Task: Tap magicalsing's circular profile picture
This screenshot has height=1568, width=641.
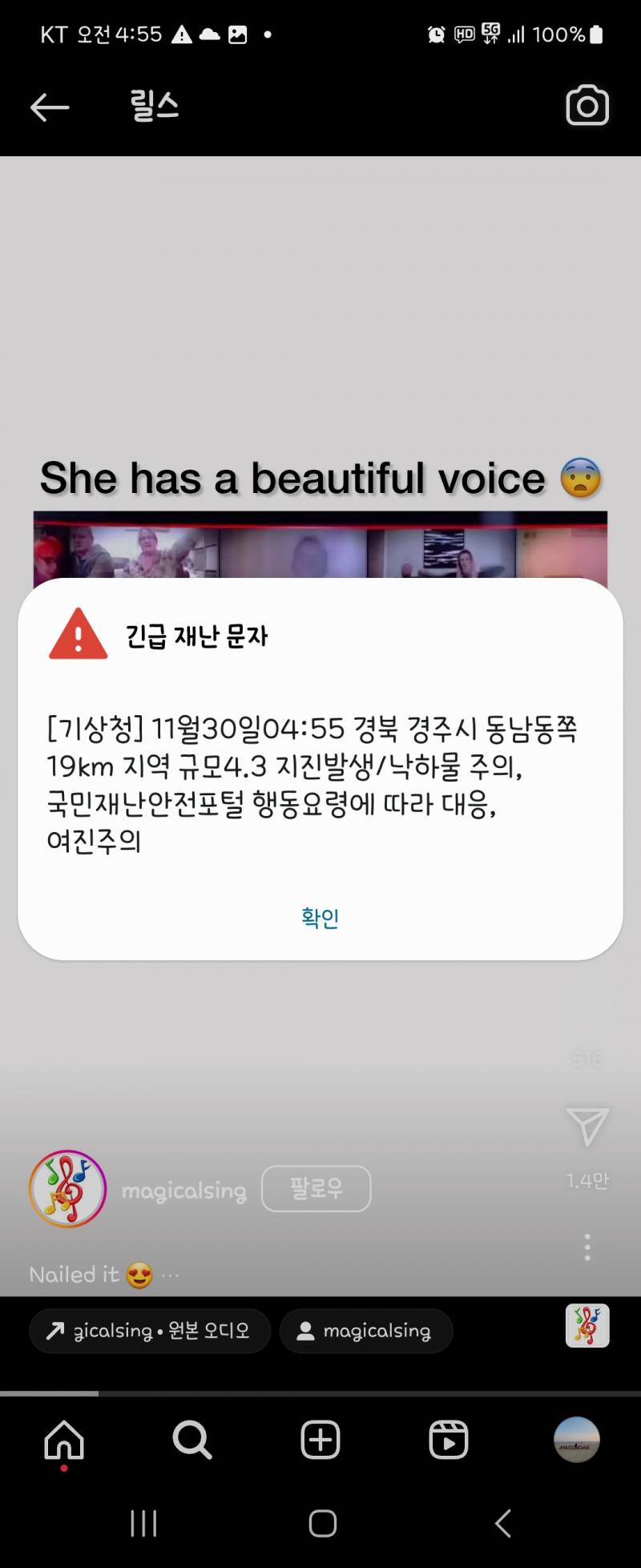Action: click(x=67, y=1189)
